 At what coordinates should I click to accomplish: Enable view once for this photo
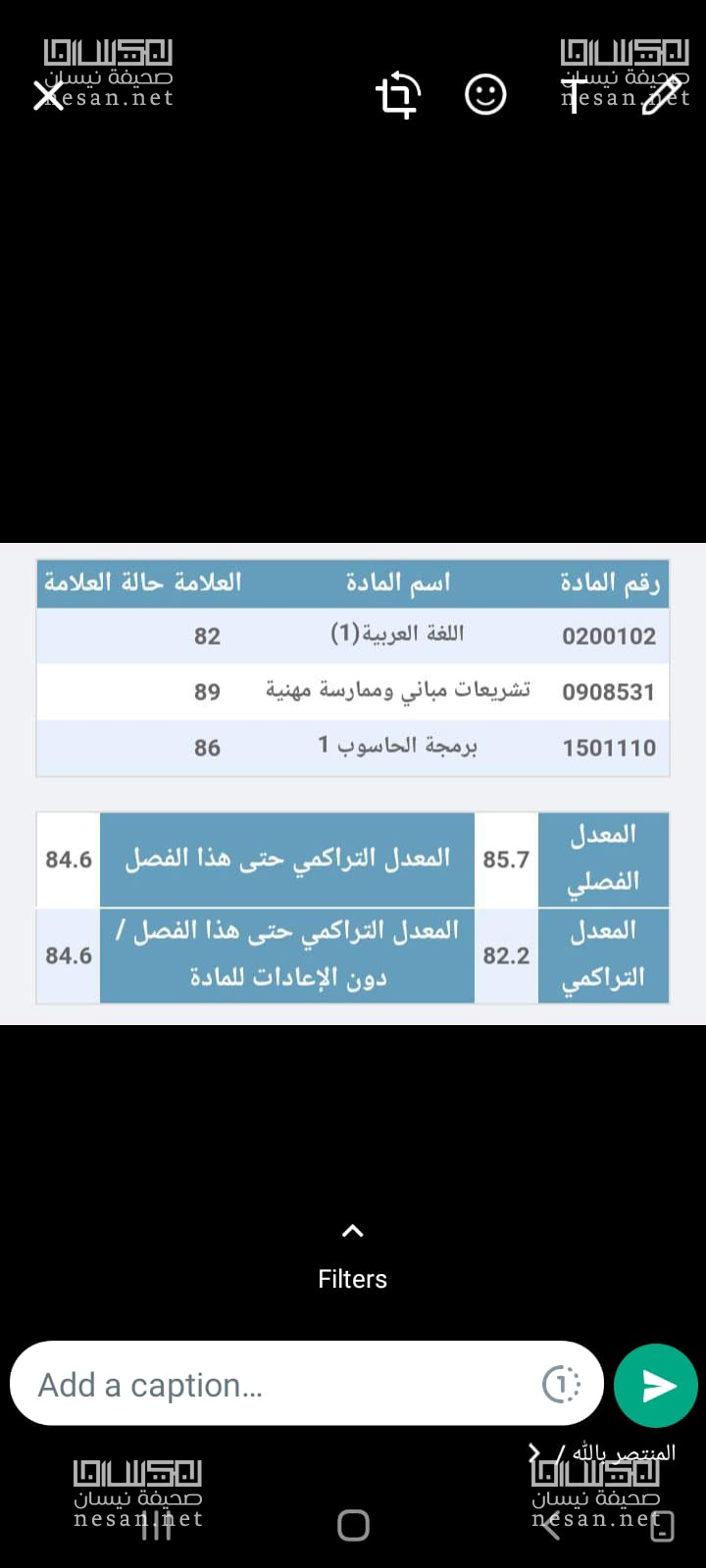click(x=561, y=1385)
